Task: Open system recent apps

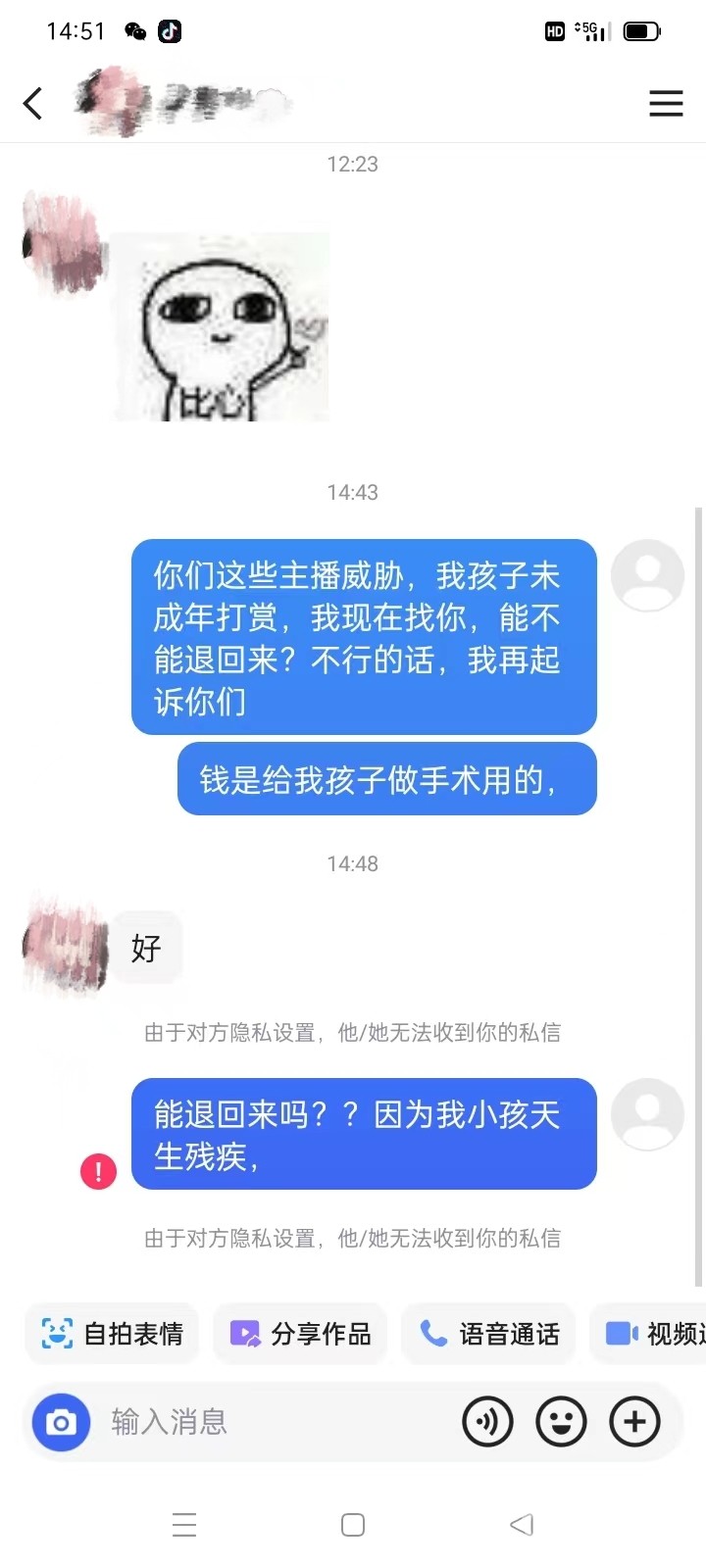Action: (x=184, y=1525)
